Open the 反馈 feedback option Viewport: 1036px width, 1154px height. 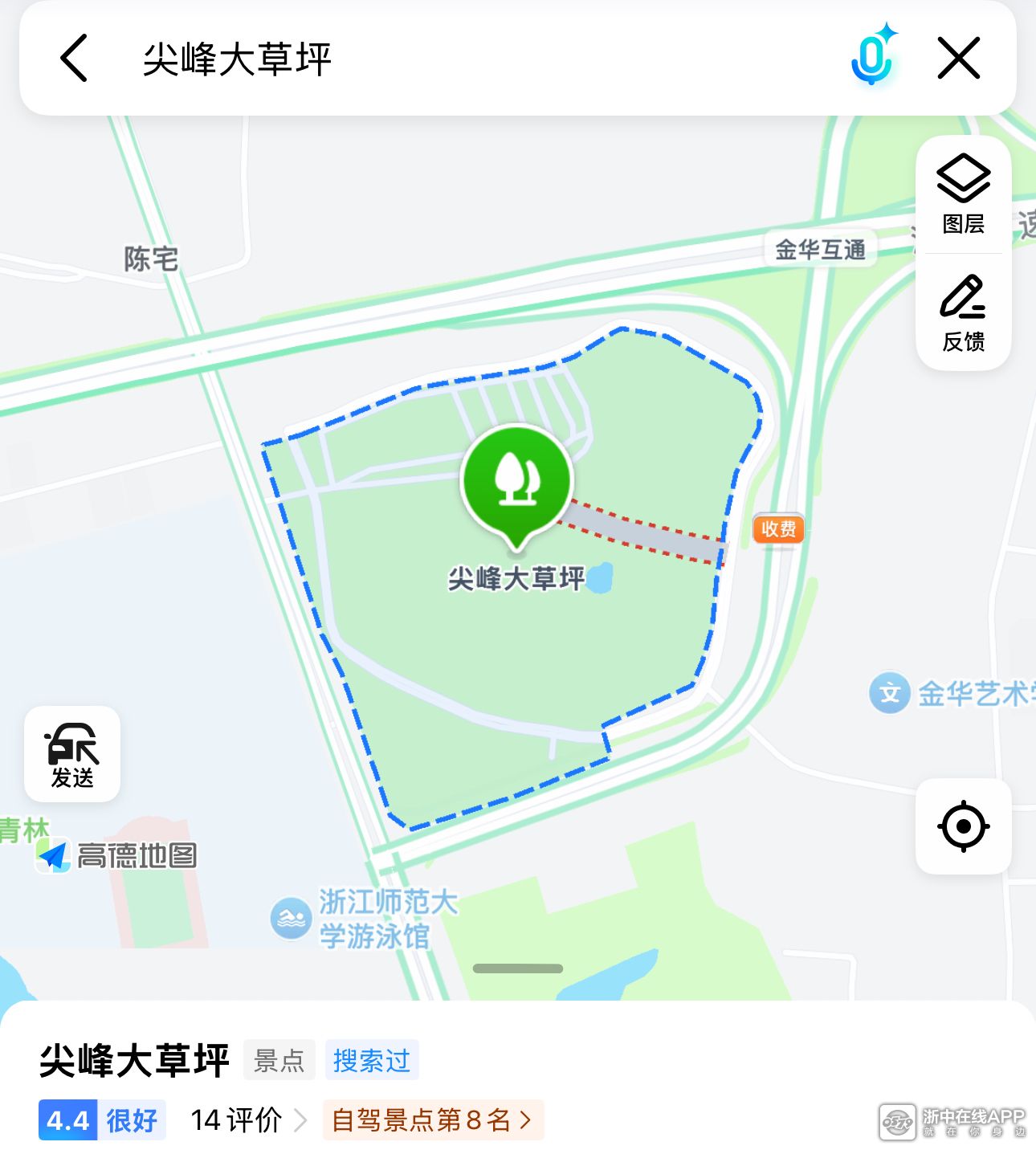963,313
